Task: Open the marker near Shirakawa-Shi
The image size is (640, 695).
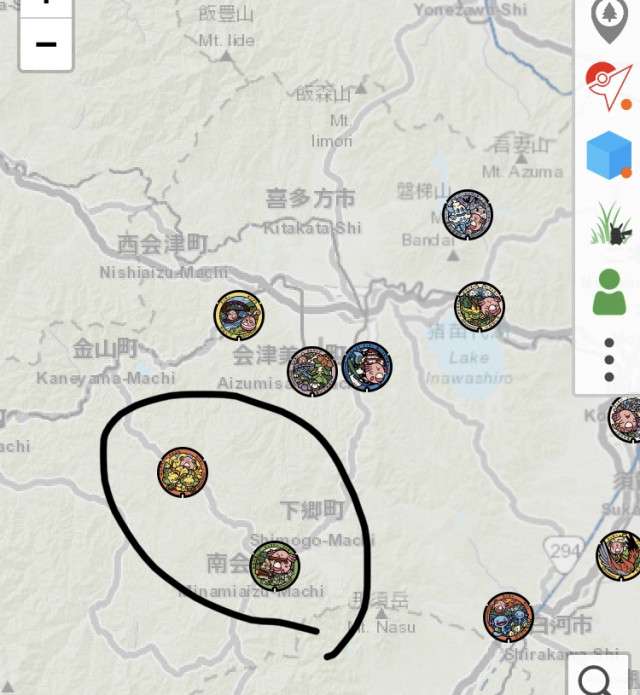Action: point(508,617)
